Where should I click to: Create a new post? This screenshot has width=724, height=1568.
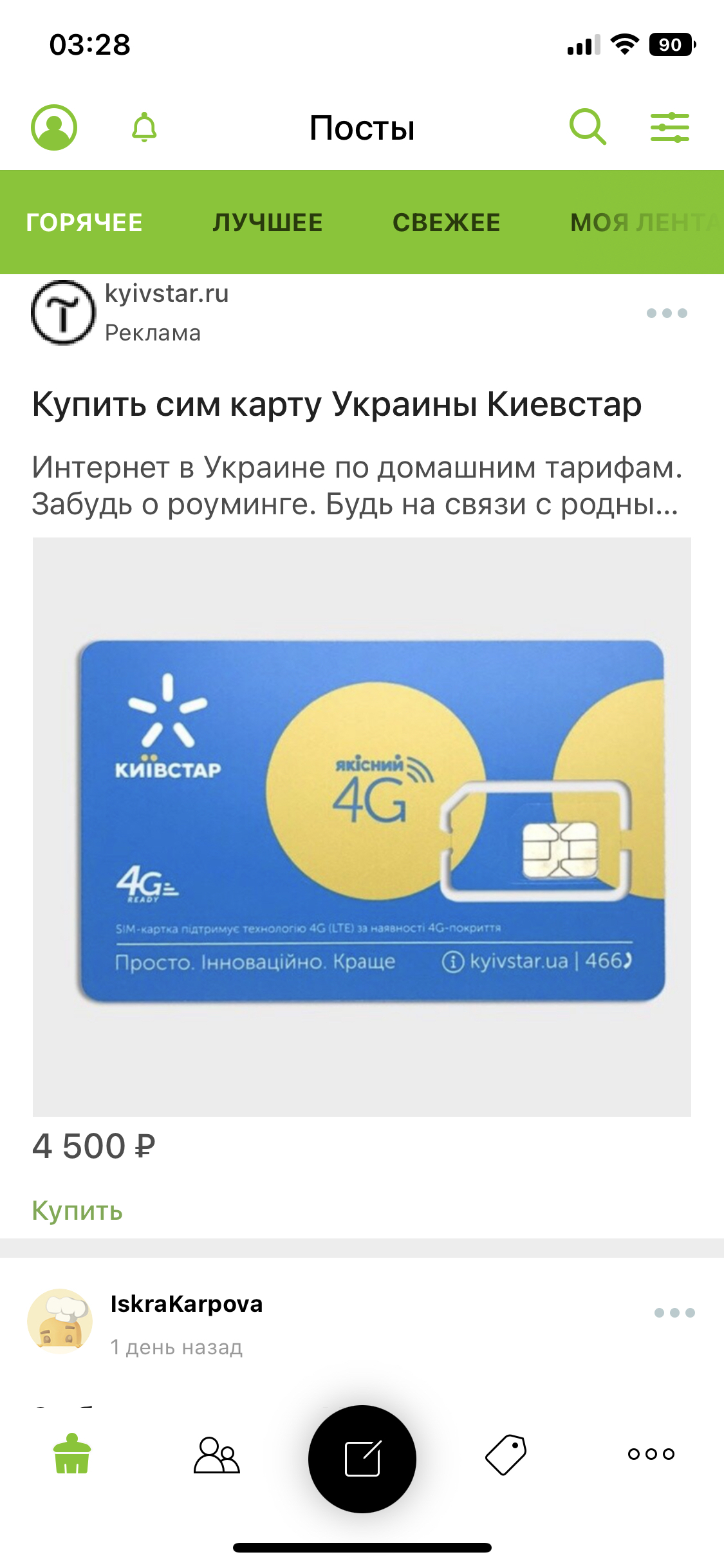coord(362,1459)
